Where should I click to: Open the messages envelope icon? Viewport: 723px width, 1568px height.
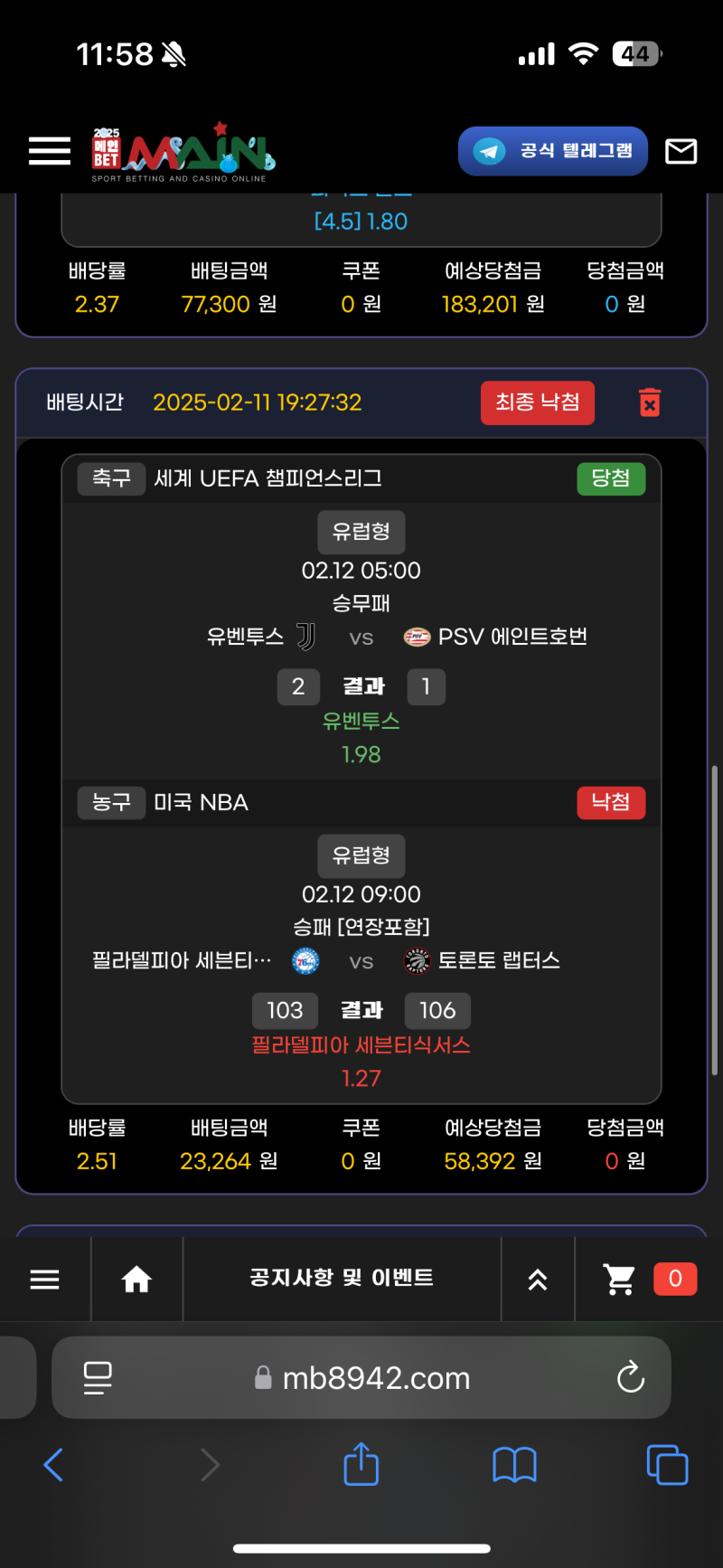(681, 151)
